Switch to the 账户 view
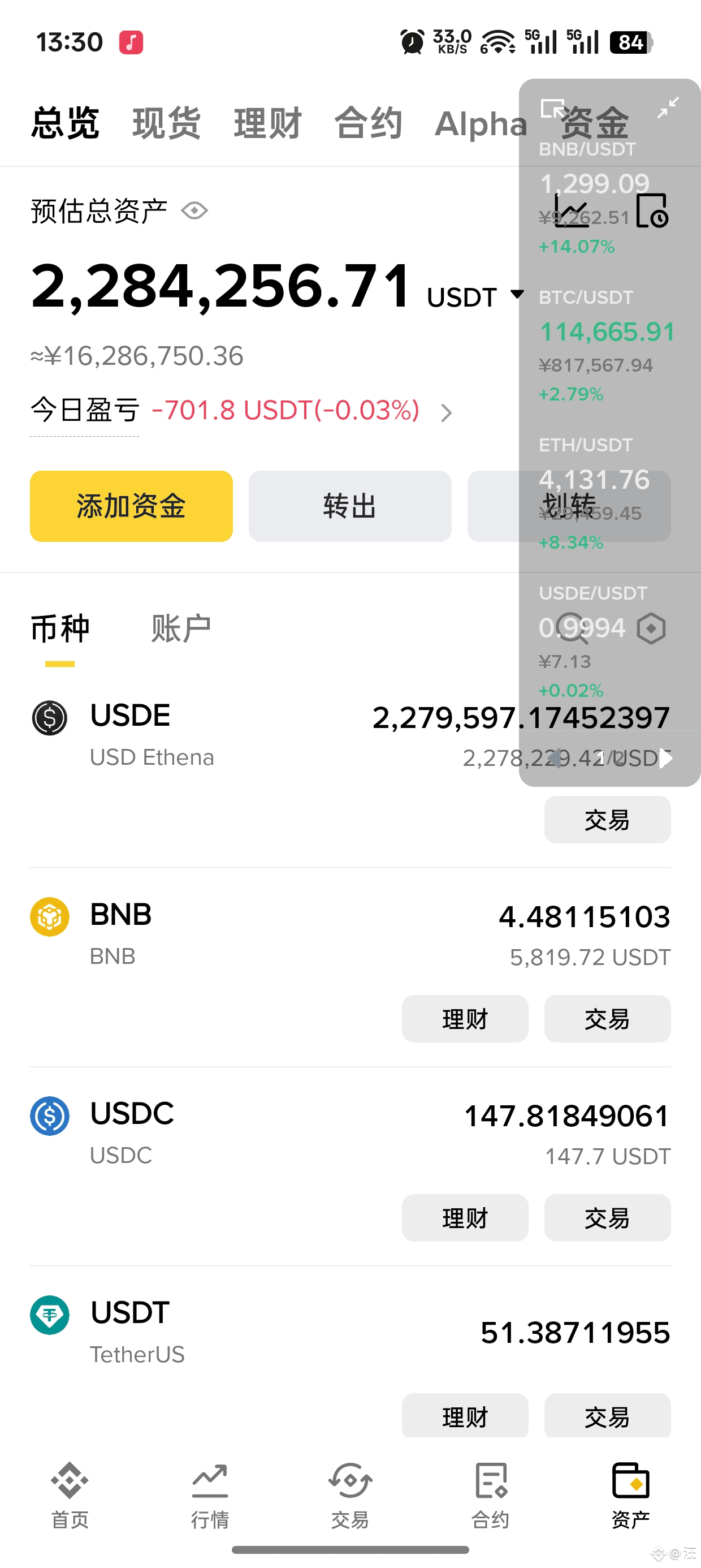The image size is (701, 1568). [181, 628]
